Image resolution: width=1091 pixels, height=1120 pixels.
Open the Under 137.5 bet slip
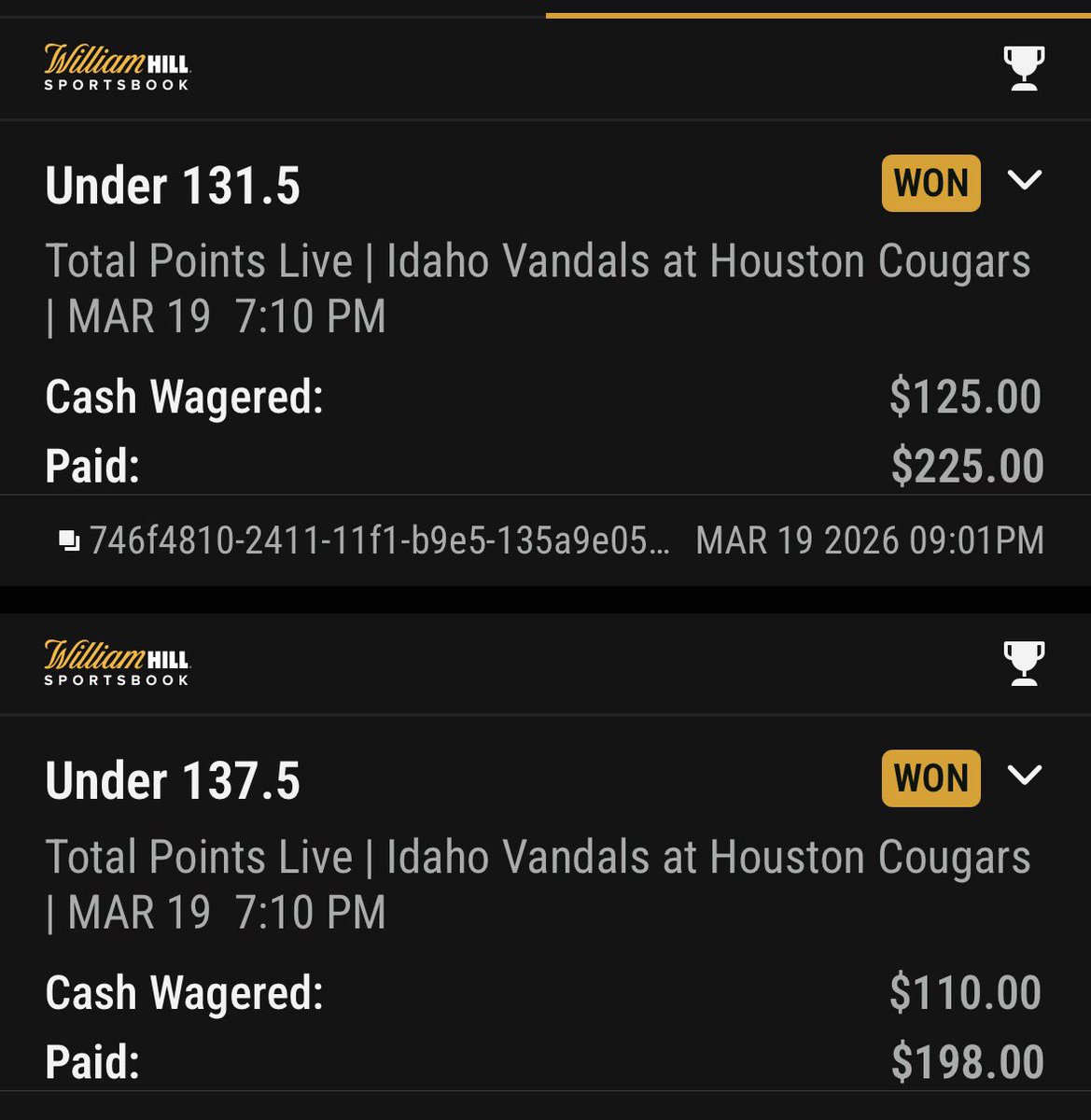pos(173,780)
